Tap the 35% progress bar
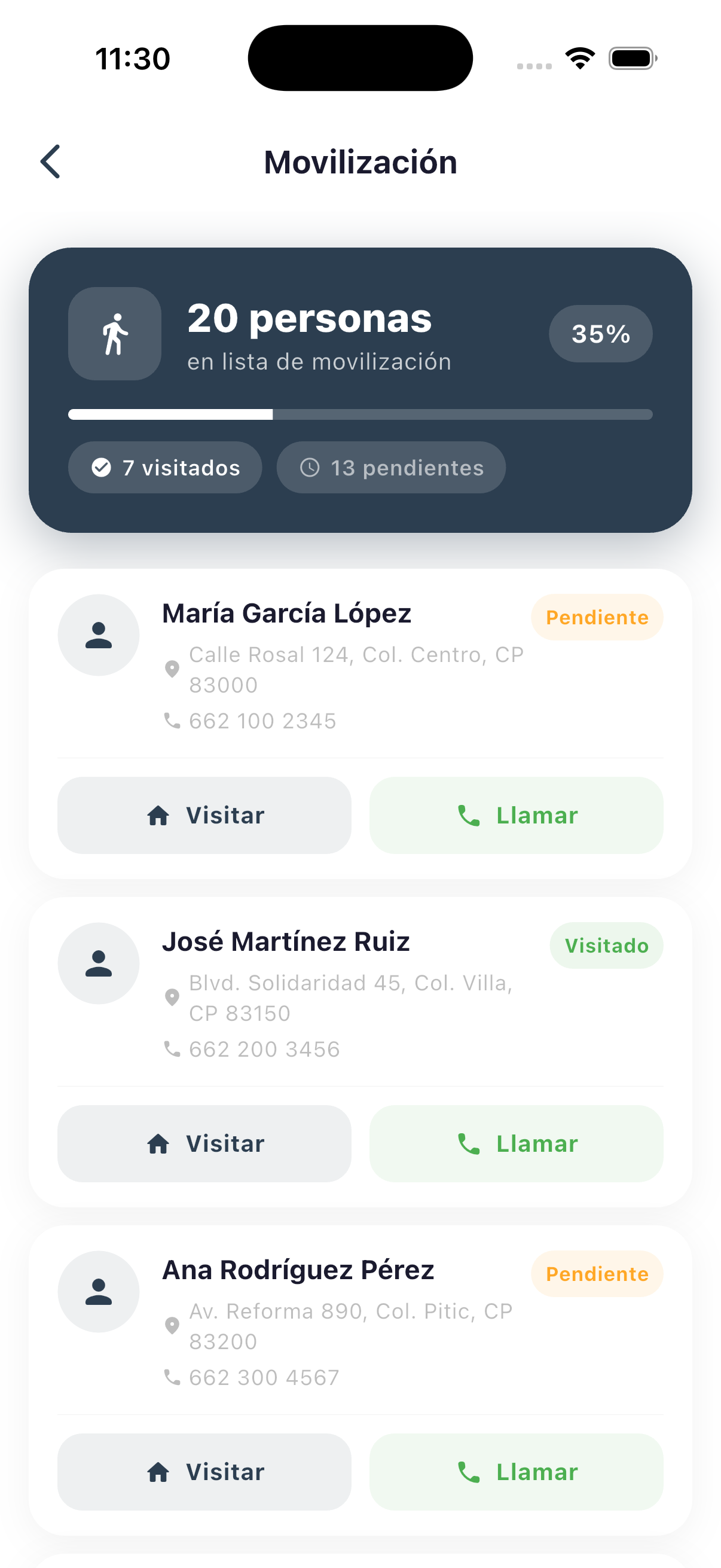This screenshot has height=1568, width=721. [x=360, y=414]
